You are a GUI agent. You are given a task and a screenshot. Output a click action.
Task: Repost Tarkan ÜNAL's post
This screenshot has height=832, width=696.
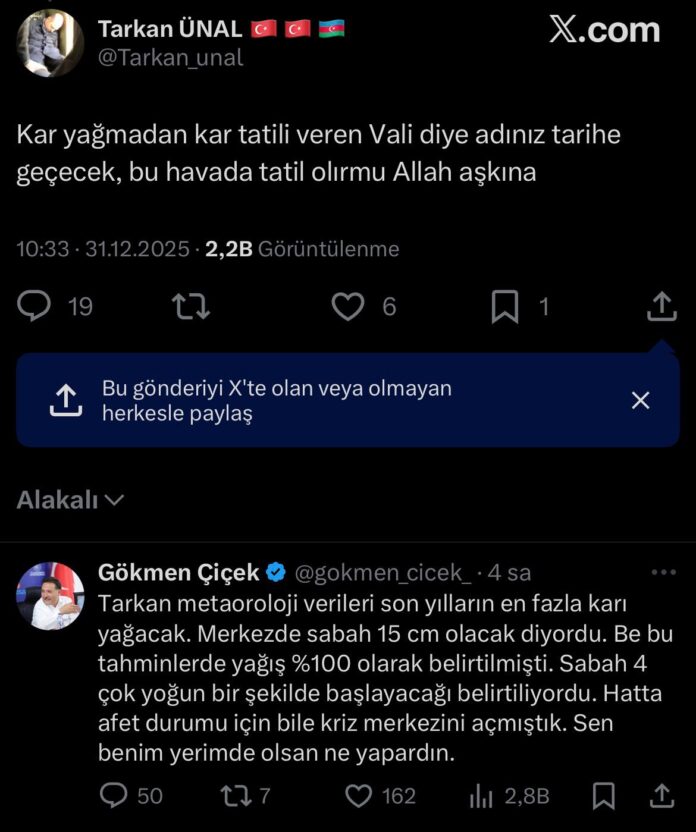point(191,306)
